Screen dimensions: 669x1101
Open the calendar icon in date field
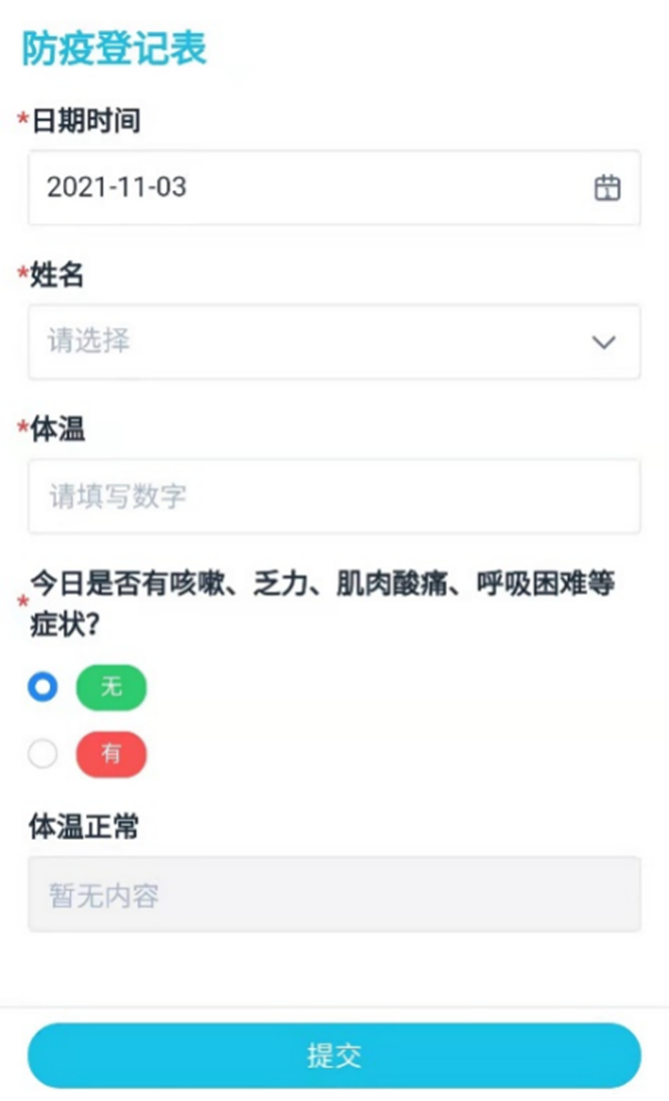click(x=607, y=188)
